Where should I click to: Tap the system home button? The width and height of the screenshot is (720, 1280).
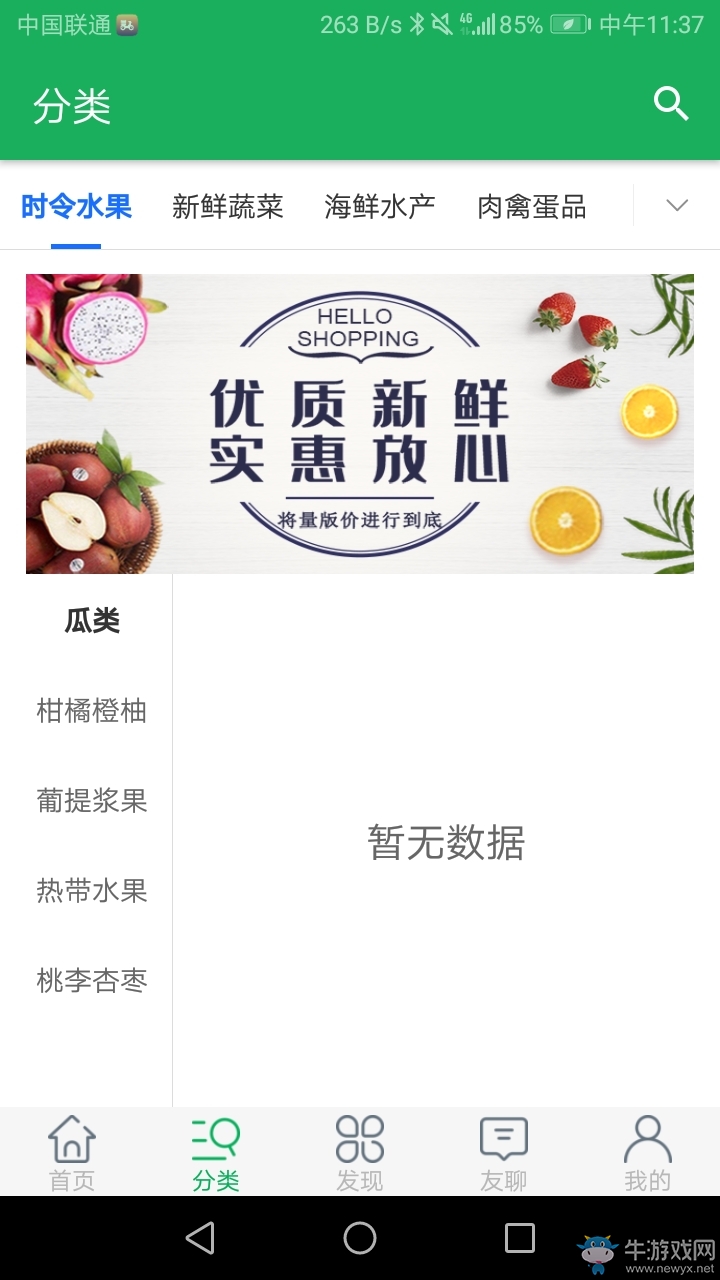pos(360,1238)
